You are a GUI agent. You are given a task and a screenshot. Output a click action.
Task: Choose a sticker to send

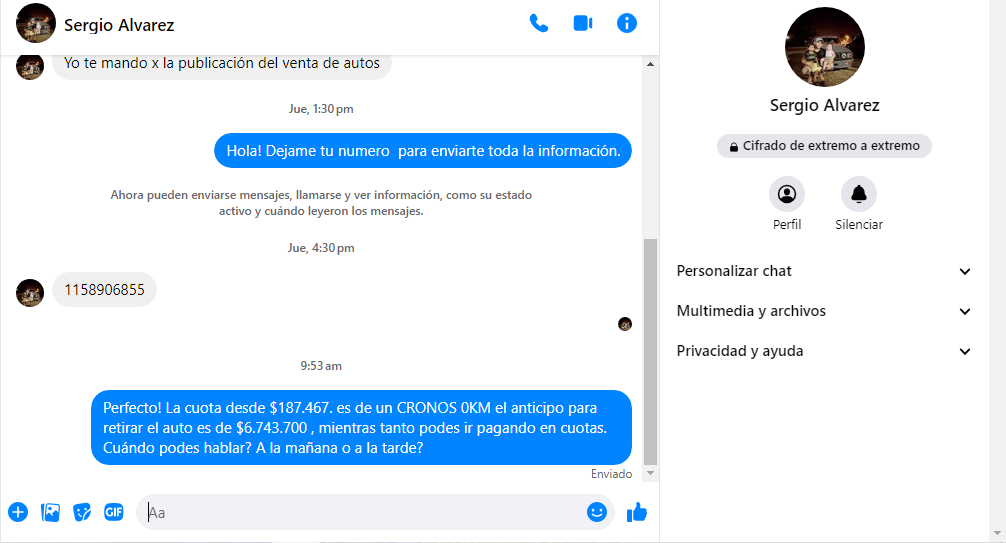coord(82,512)
